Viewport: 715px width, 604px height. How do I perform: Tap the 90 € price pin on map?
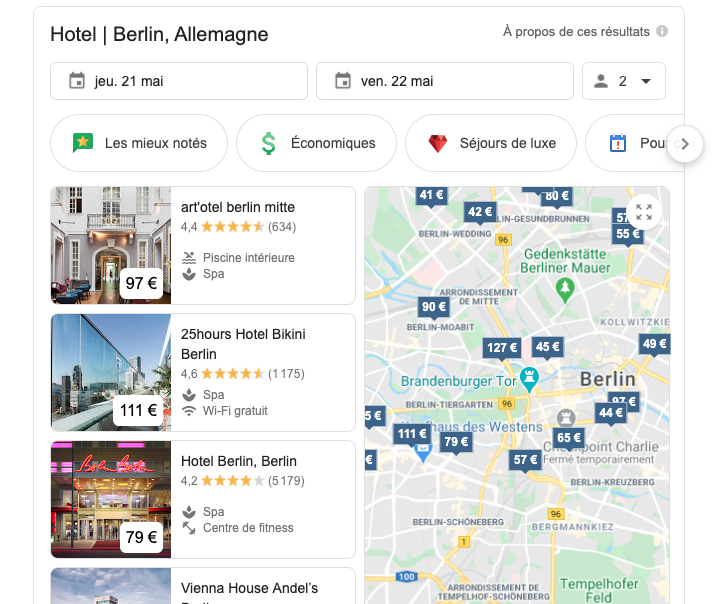434,308
